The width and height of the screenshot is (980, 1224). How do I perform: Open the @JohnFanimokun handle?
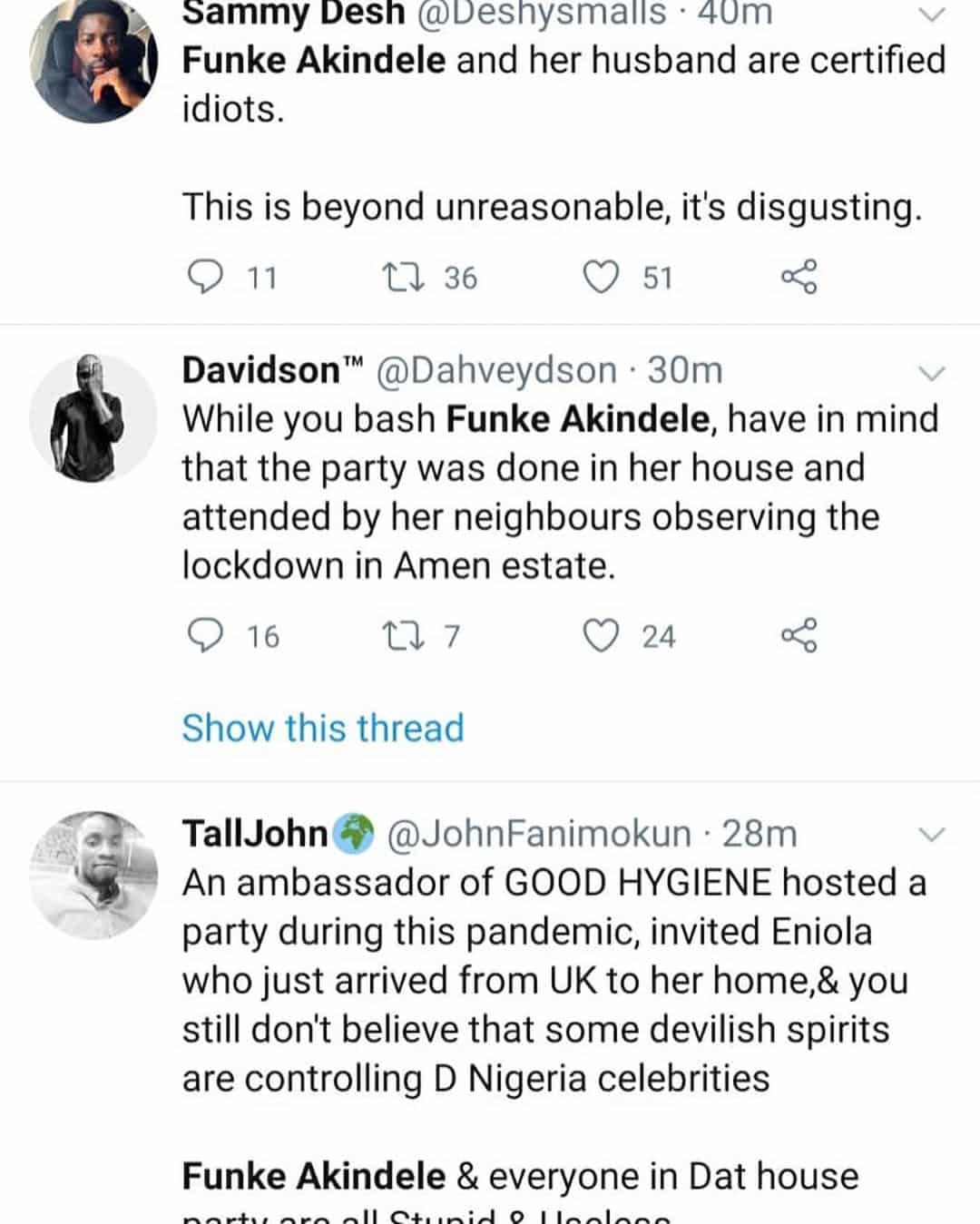tap(539, 833)
